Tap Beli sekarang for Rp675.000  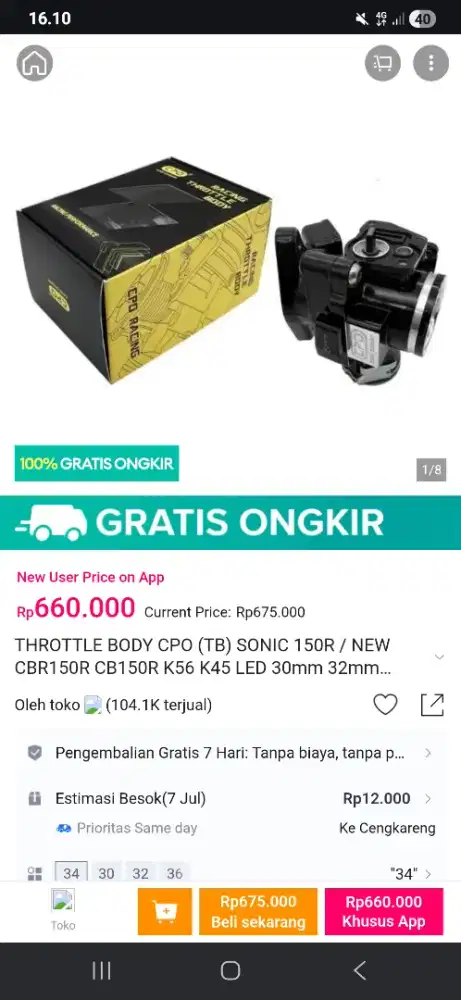[x=258, y=911]
